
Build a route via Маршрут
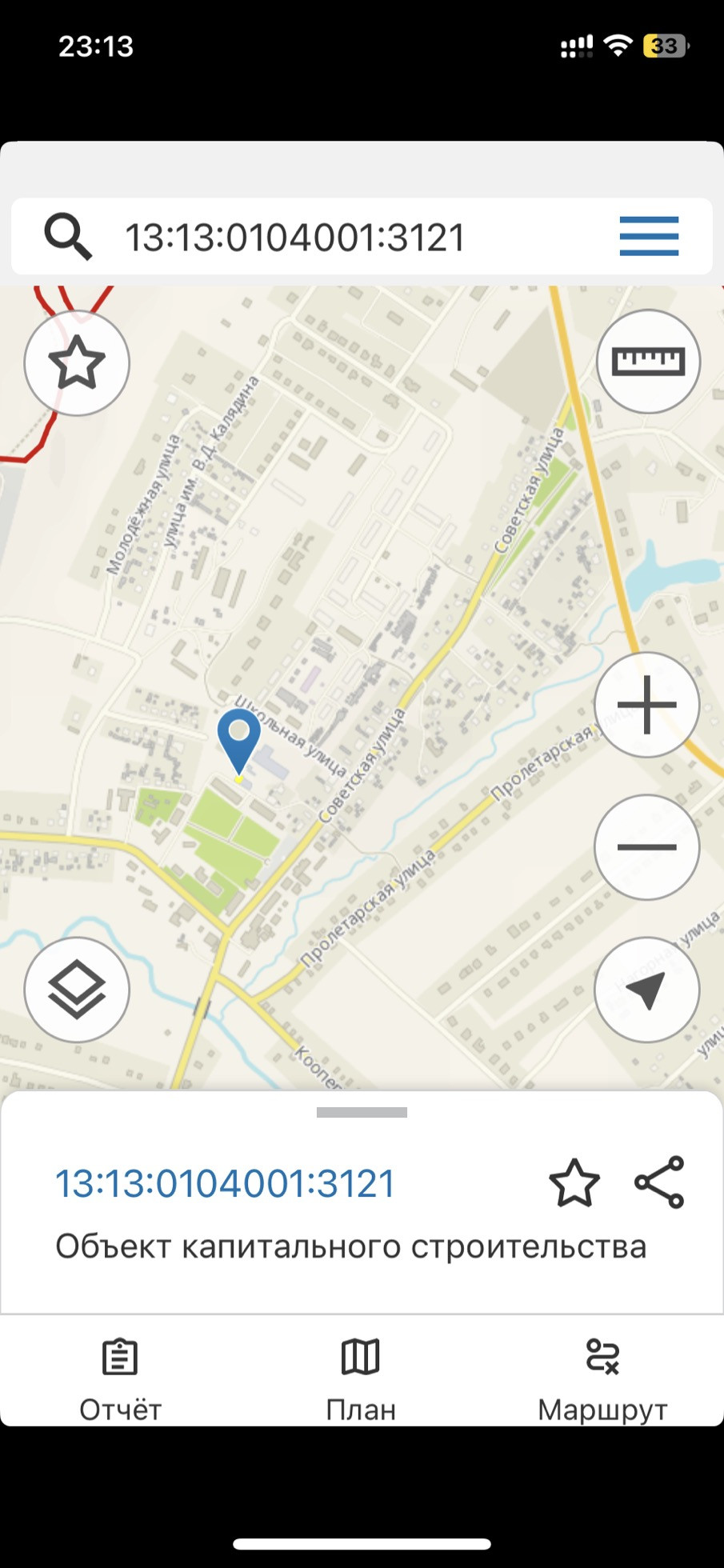[602, 1379]
